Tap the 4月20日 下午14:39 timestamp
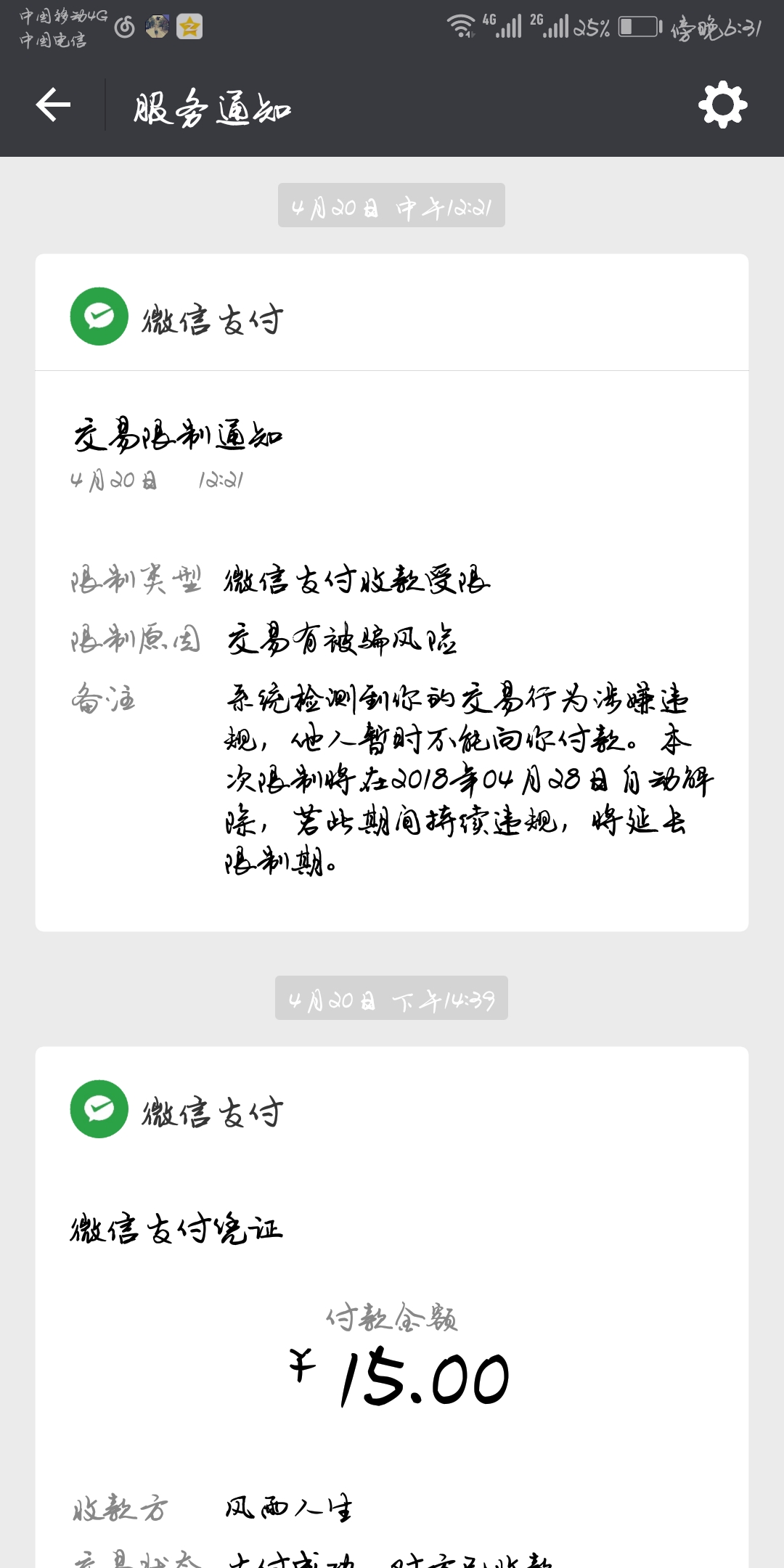 pyautogui.click(x=392, y=999)
